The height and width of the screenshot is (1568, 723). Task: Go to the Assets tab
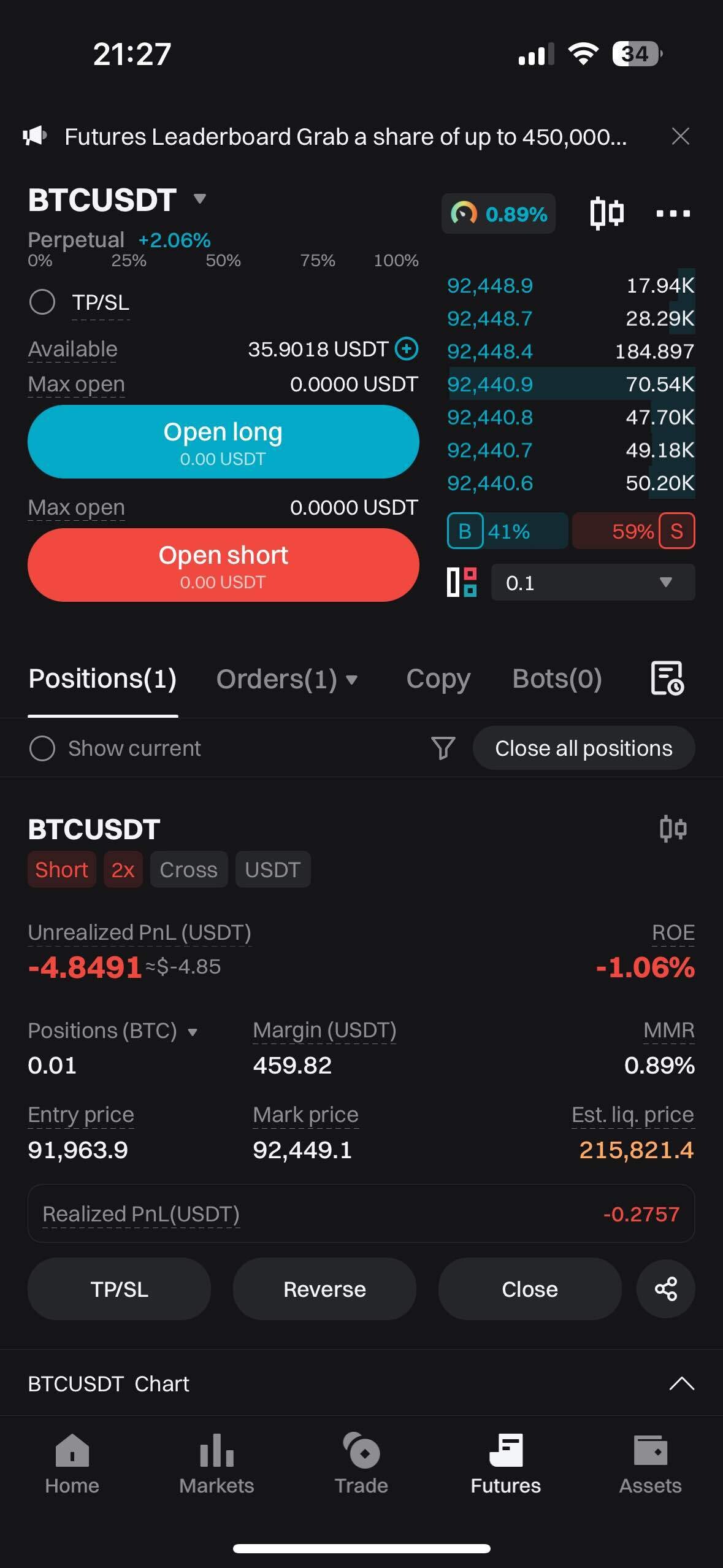click(x=650, y=1465)
